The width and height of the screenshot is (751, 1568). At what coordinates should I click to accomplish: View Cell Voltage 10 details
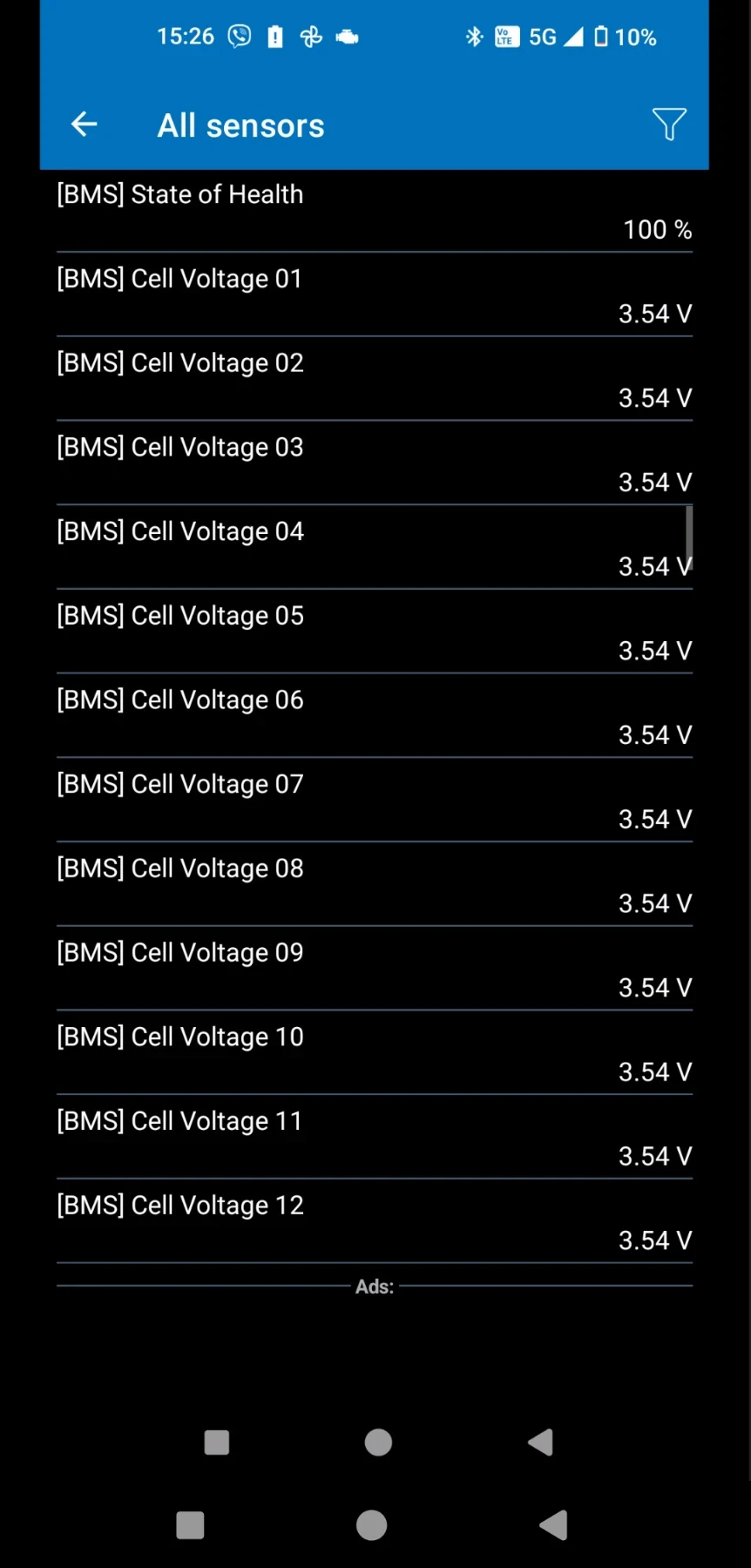point(375,1053)
